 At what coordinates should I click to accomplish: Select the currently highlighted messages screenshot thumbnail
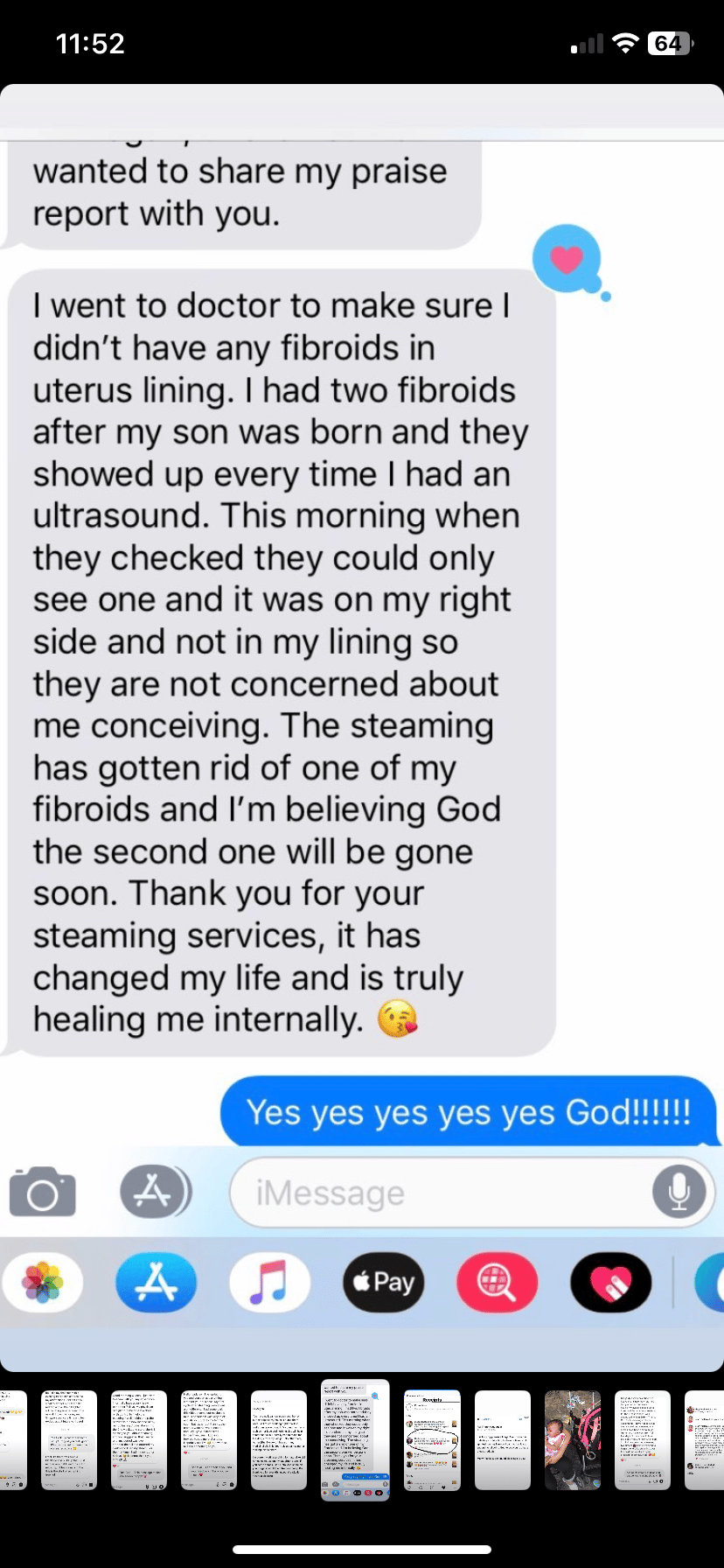click(x=355, y=1439)
